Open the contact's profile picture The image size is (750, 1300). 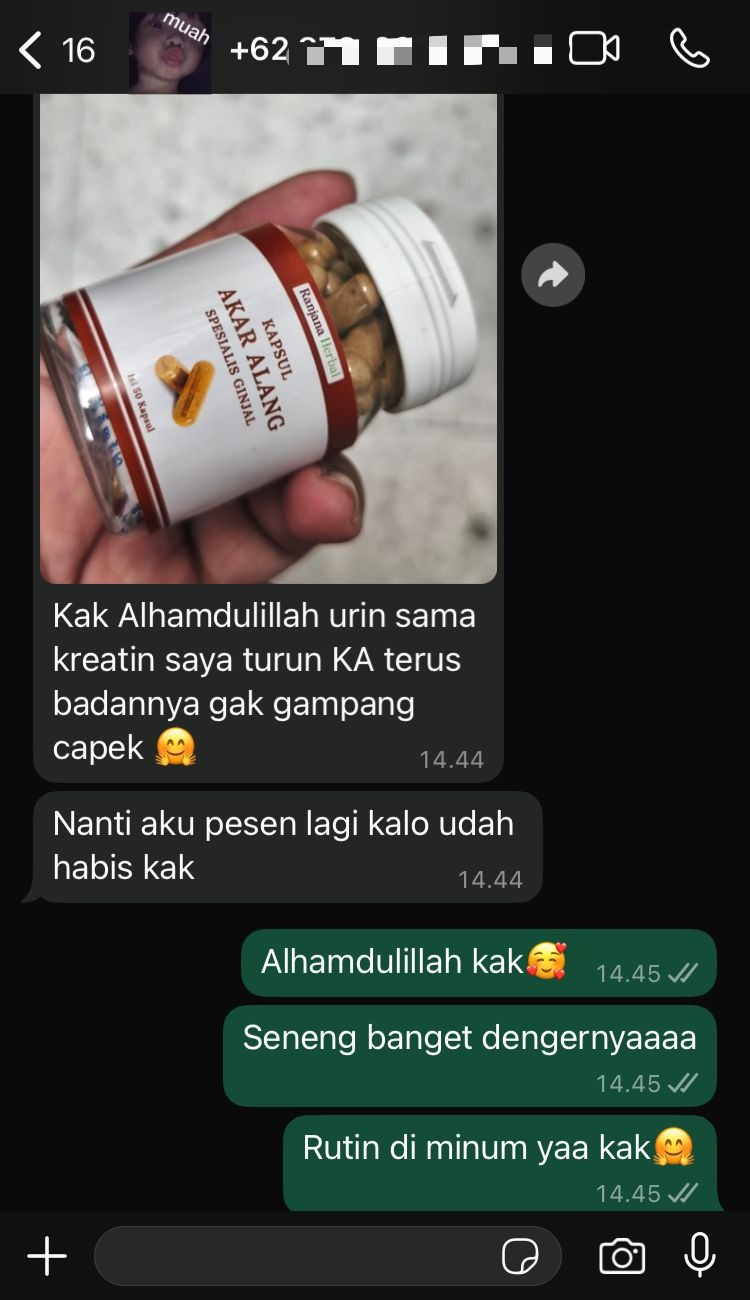169,50
